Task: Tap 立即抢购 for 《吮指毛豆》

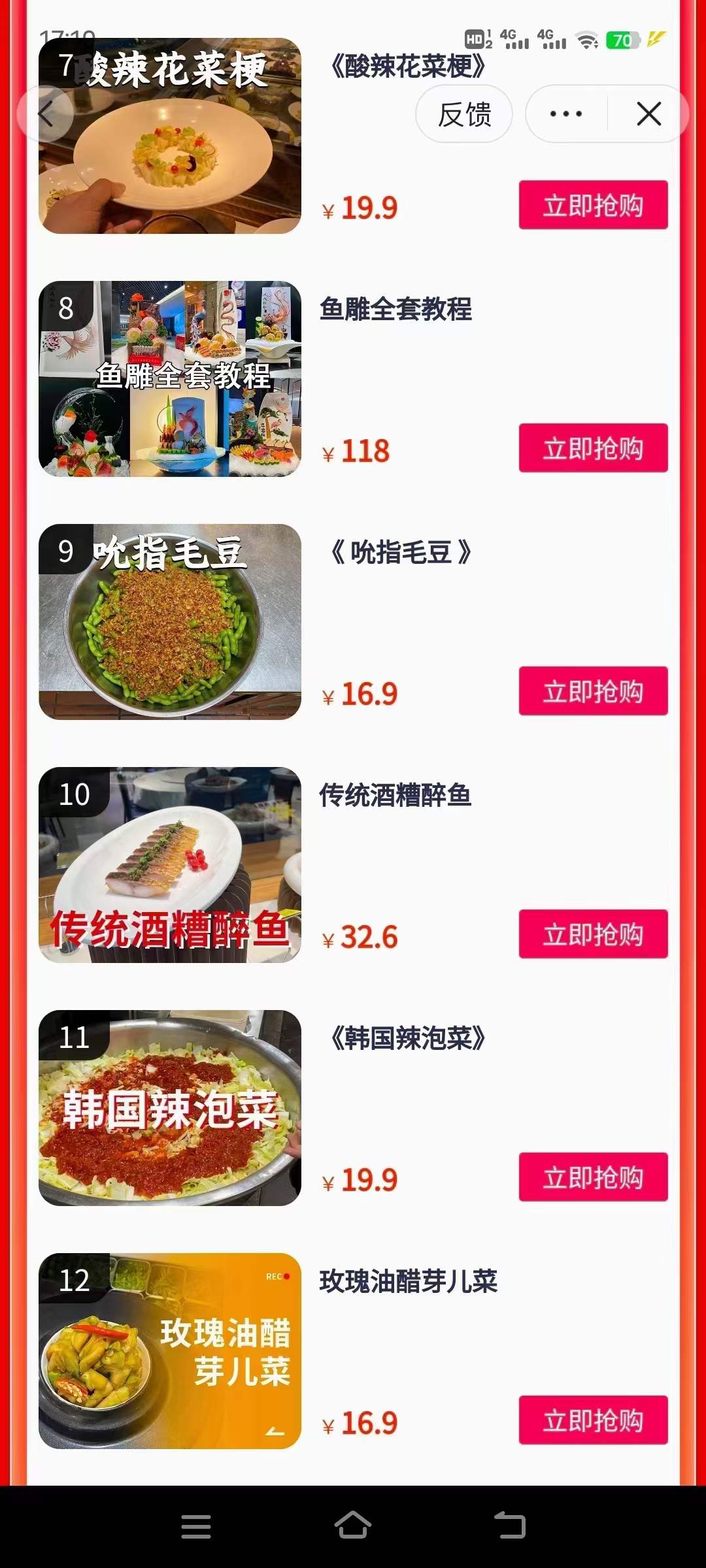Action: (592, 689)
